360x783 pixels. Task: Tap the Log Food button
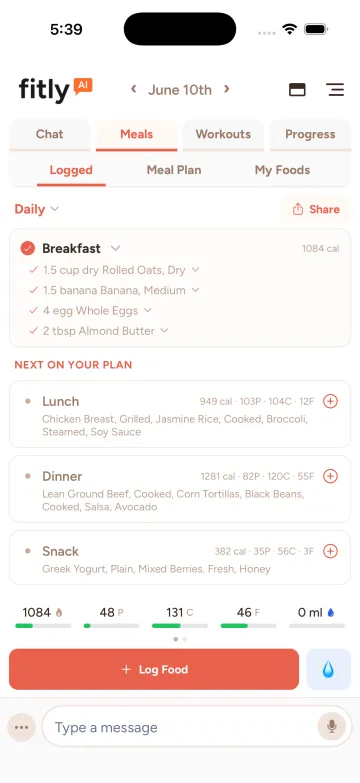point(154,670)
